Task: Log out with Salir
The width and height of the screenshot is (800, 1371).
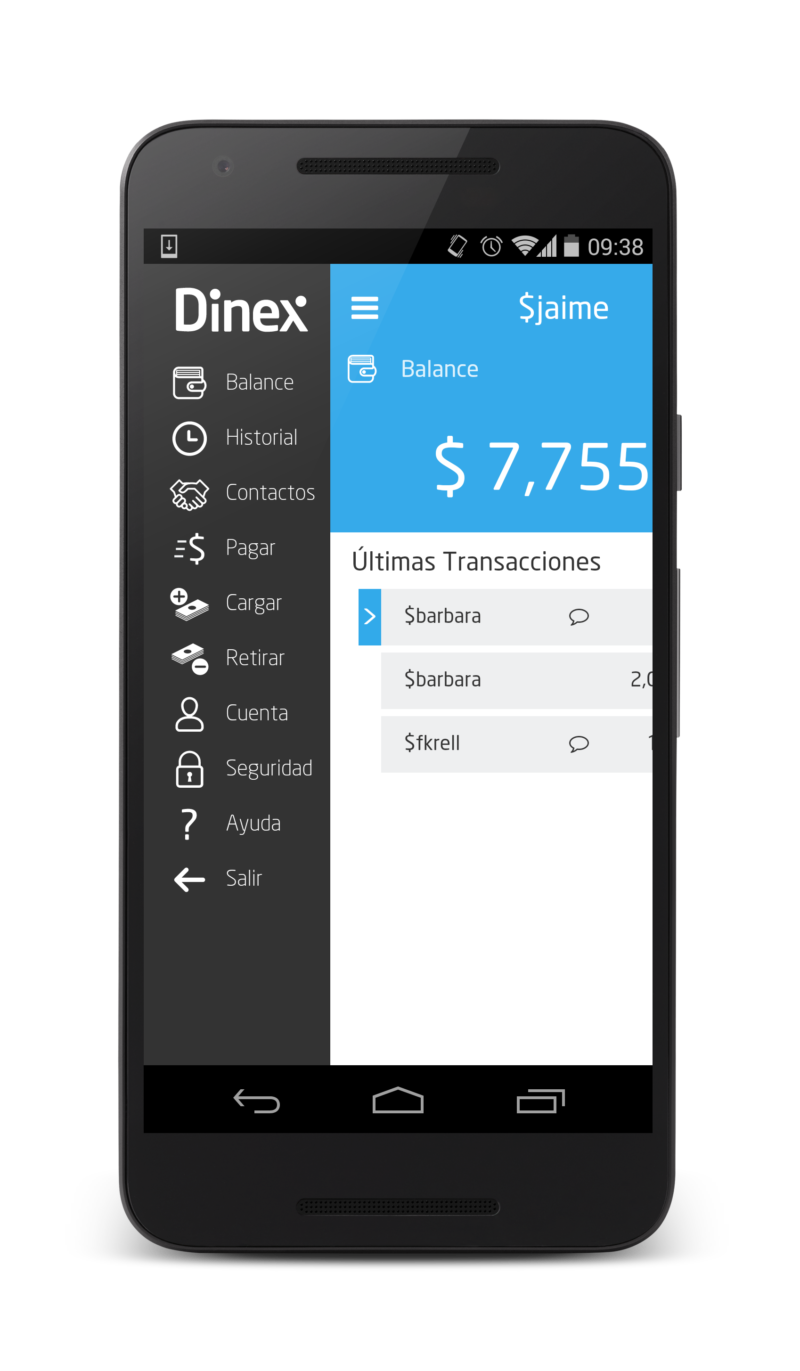Action: click(x=243, y=878)
